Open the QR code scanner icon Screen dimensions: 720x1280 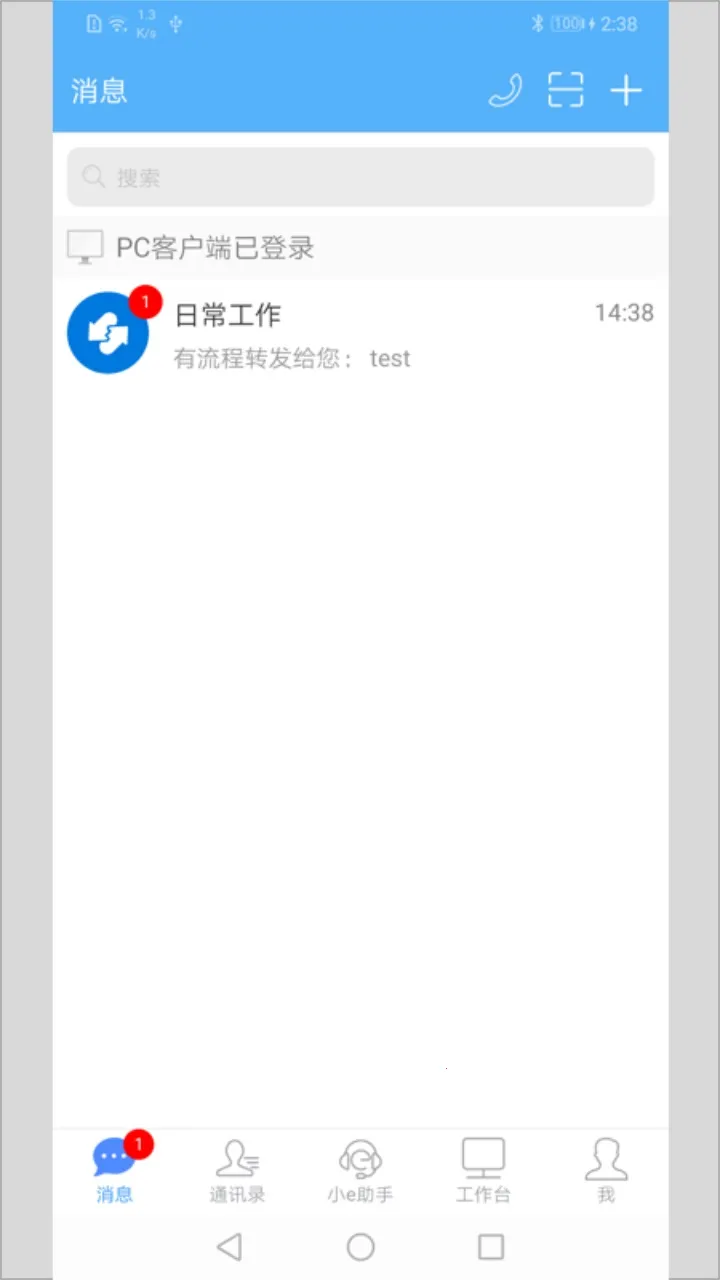coord(566,90)
